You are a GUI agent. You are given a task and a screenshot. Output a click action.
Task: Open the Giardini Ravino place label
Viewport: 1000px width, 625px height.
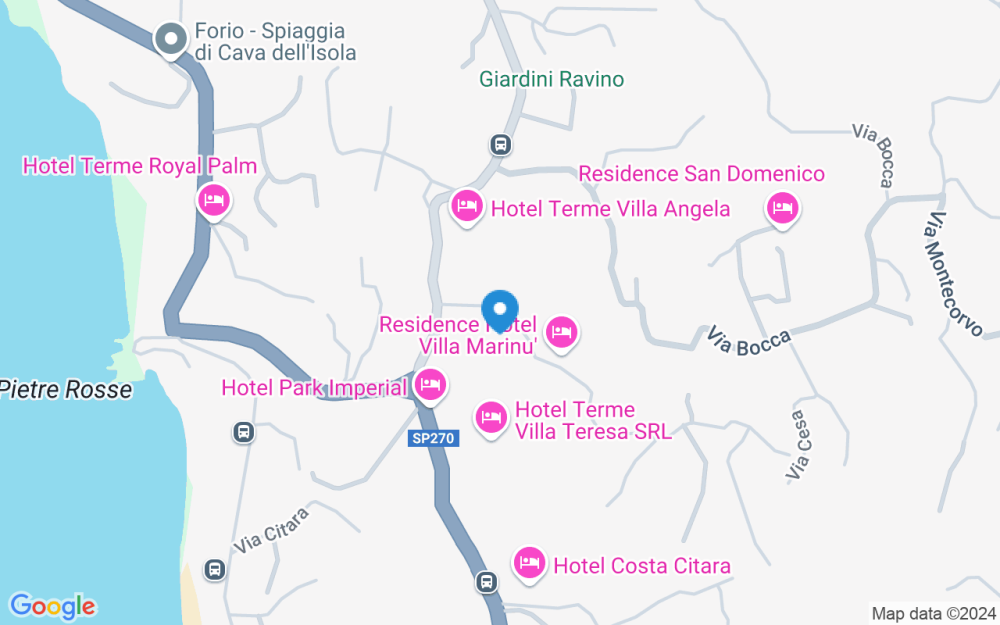click(x=552, y=79)
